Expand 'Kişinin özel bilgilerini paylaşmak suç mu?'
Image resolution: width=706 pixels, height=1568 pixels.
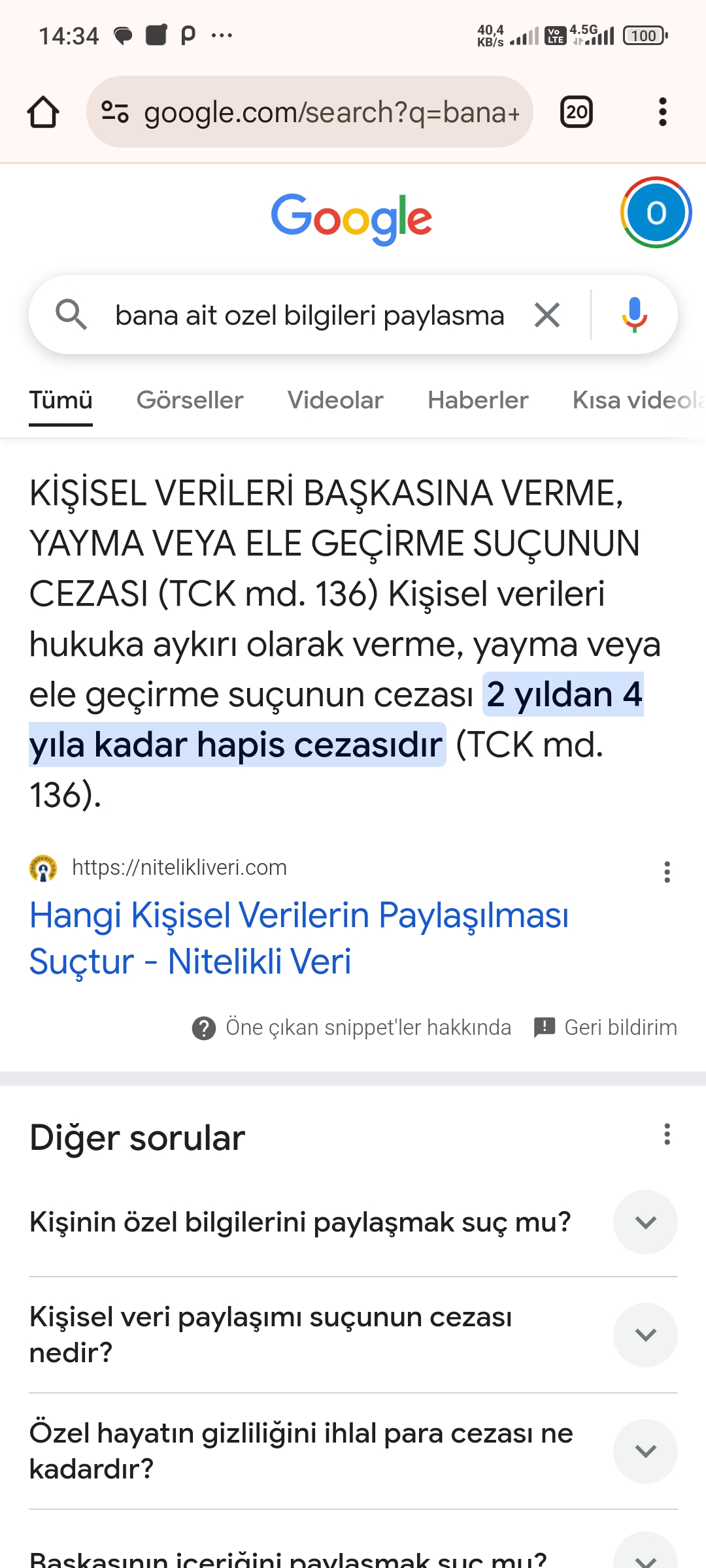tap(645, 1222)
